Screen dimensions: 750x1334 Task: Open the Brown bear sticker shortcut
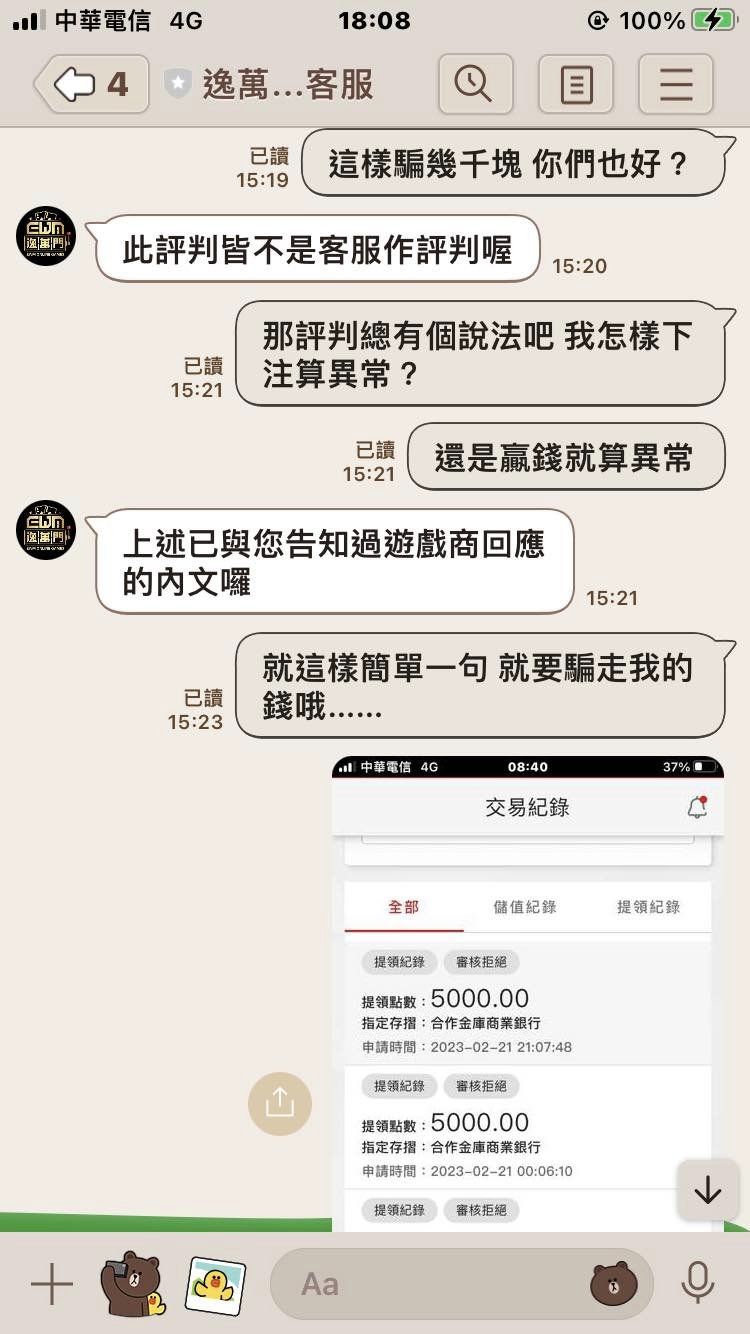click(132, 1284)
